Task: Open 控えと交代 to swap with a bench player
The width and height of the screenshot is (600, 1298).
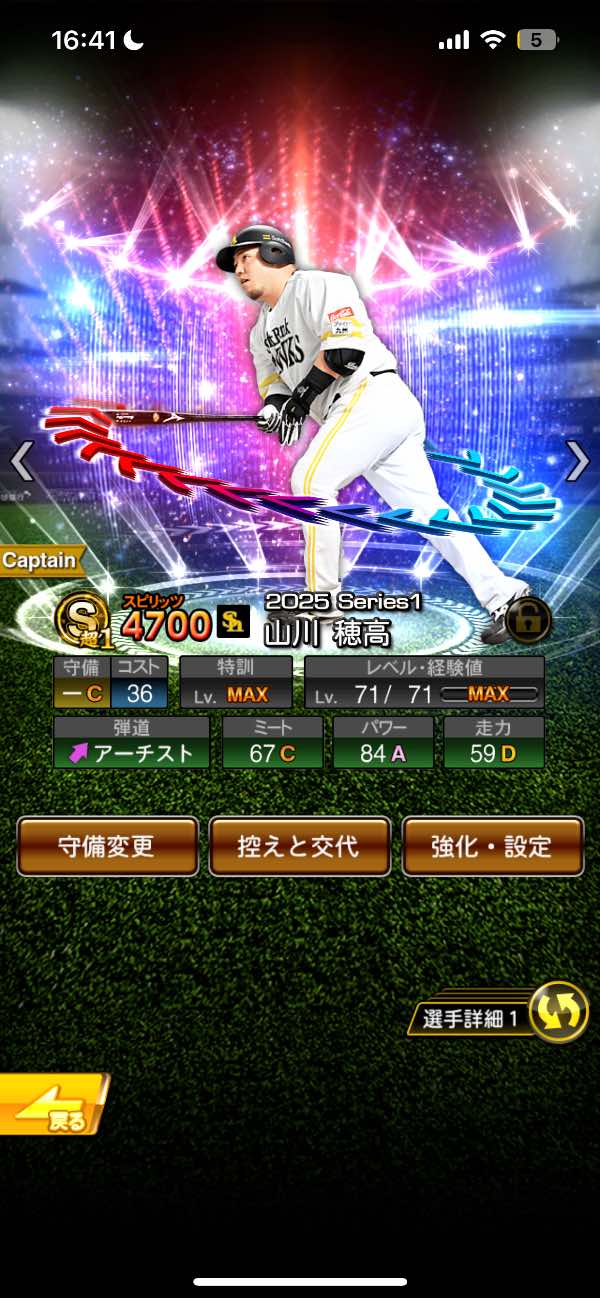Action: 298,846
